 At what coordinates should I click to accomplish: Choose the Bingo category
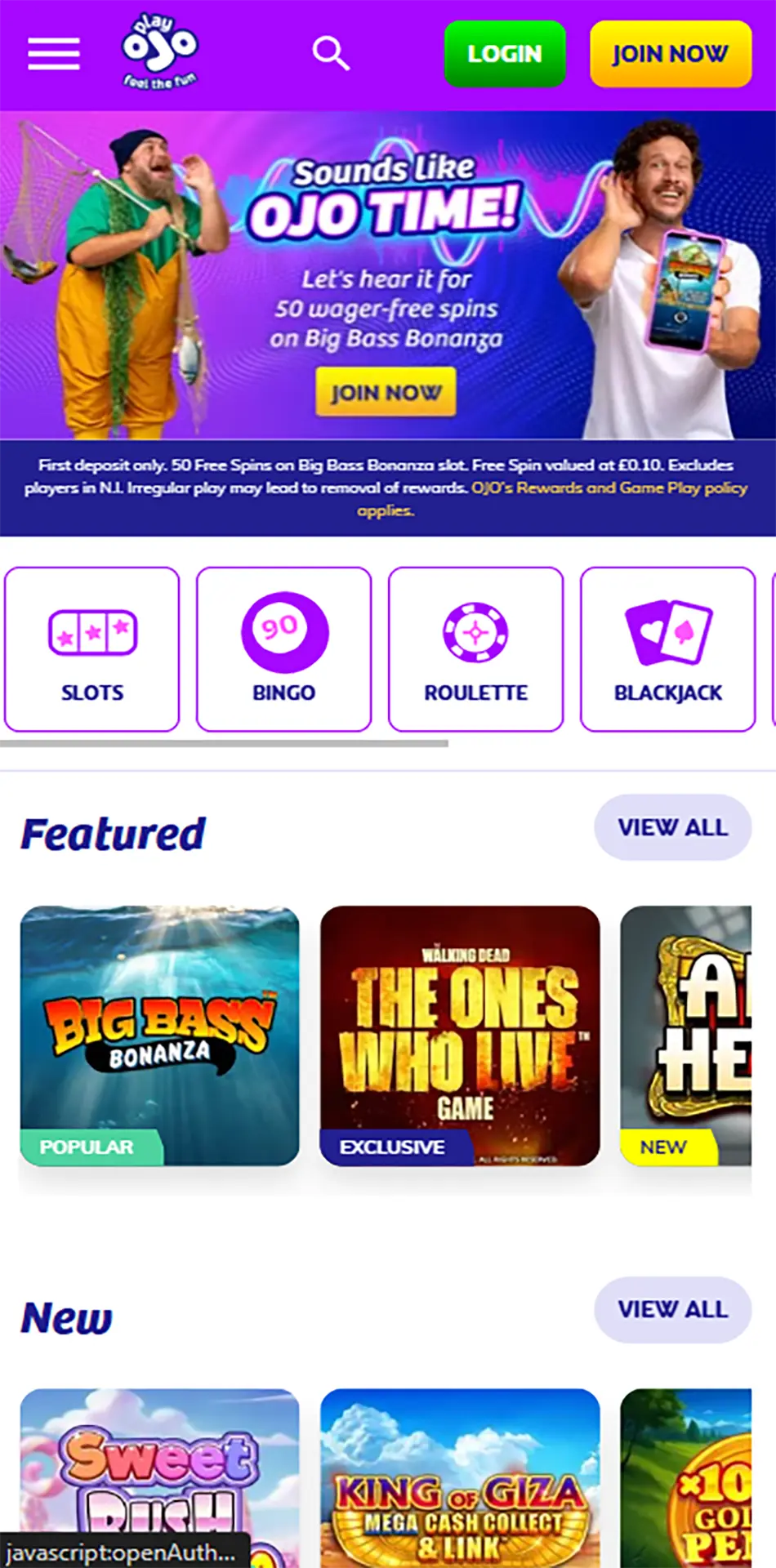click(x=284, y=649)
